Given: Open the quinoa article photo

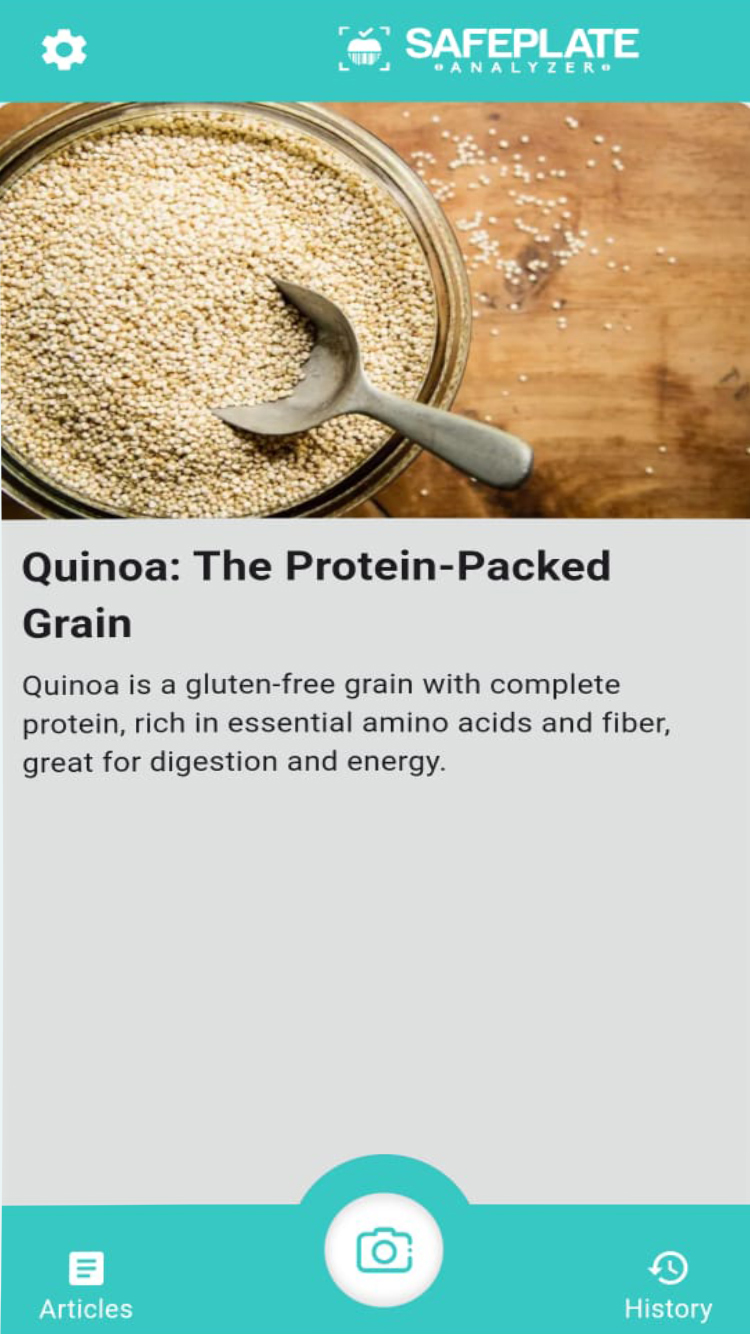Looking at the screenshot, I should (375, 310).
